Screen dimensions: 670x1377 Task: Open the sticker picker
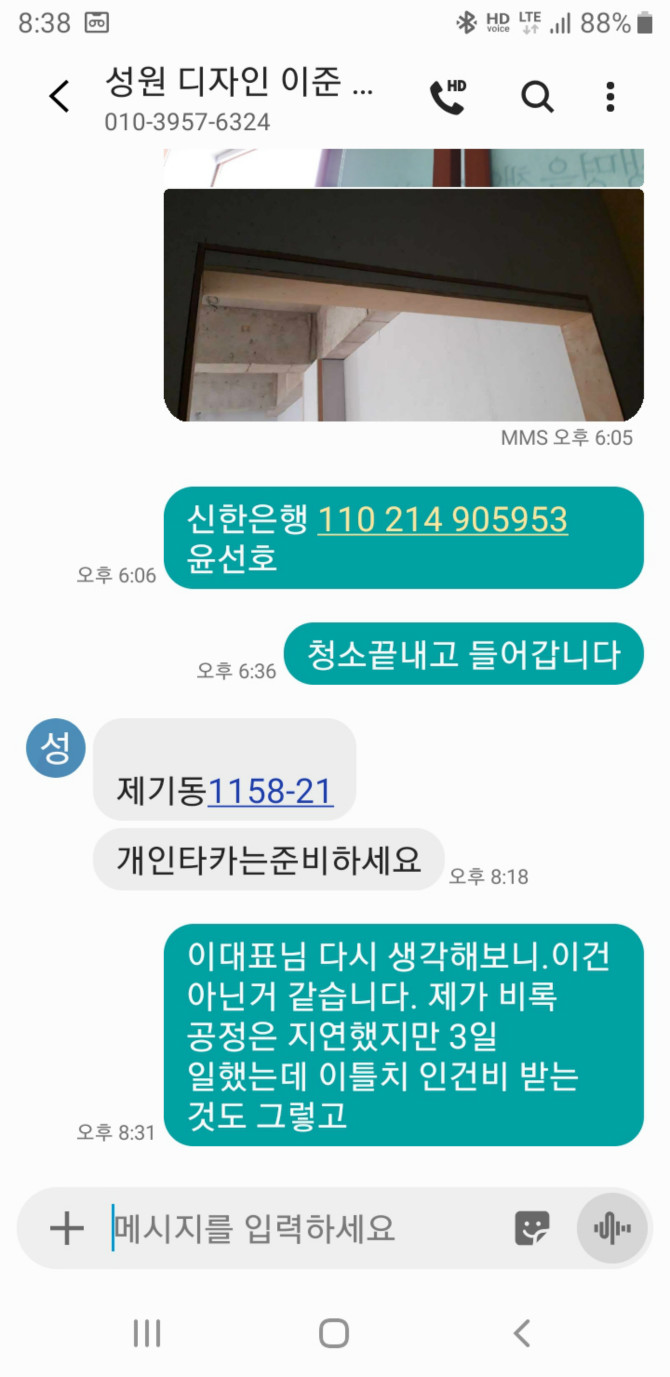tap(532, 1228)
